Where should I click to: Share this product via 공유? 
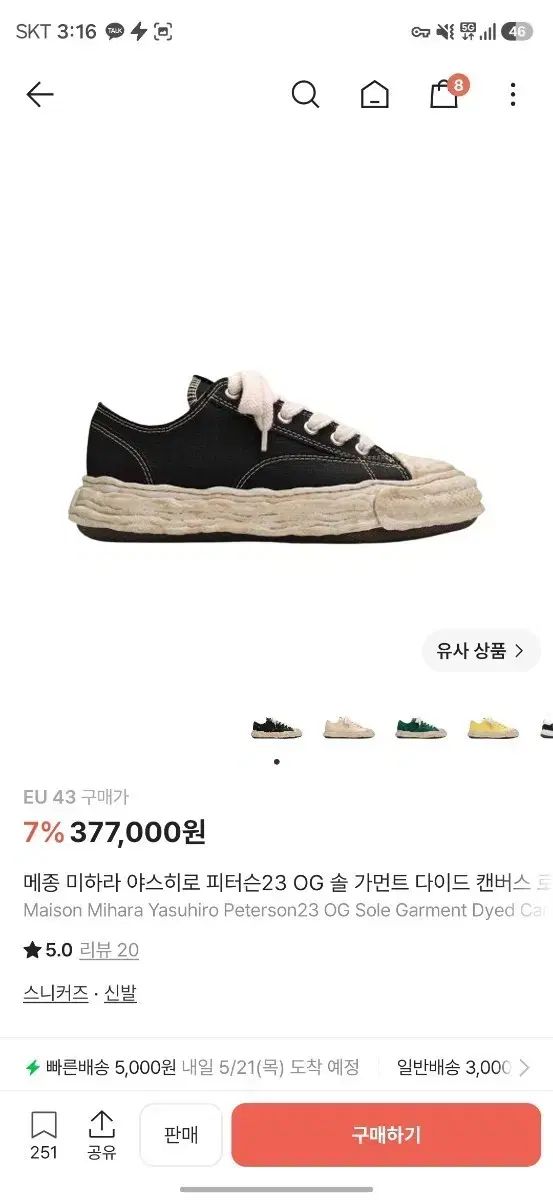tap(102, 1135)
